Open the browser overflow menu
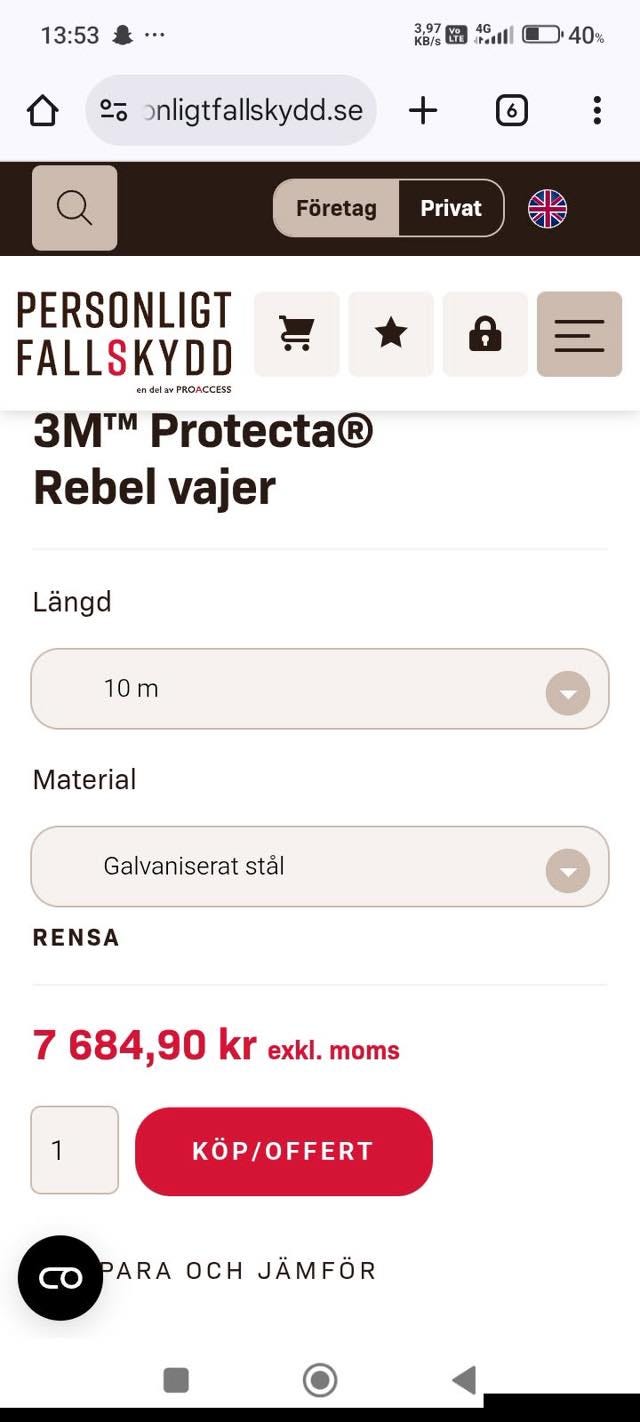640x1422 pixels. (x=596, y=111)
